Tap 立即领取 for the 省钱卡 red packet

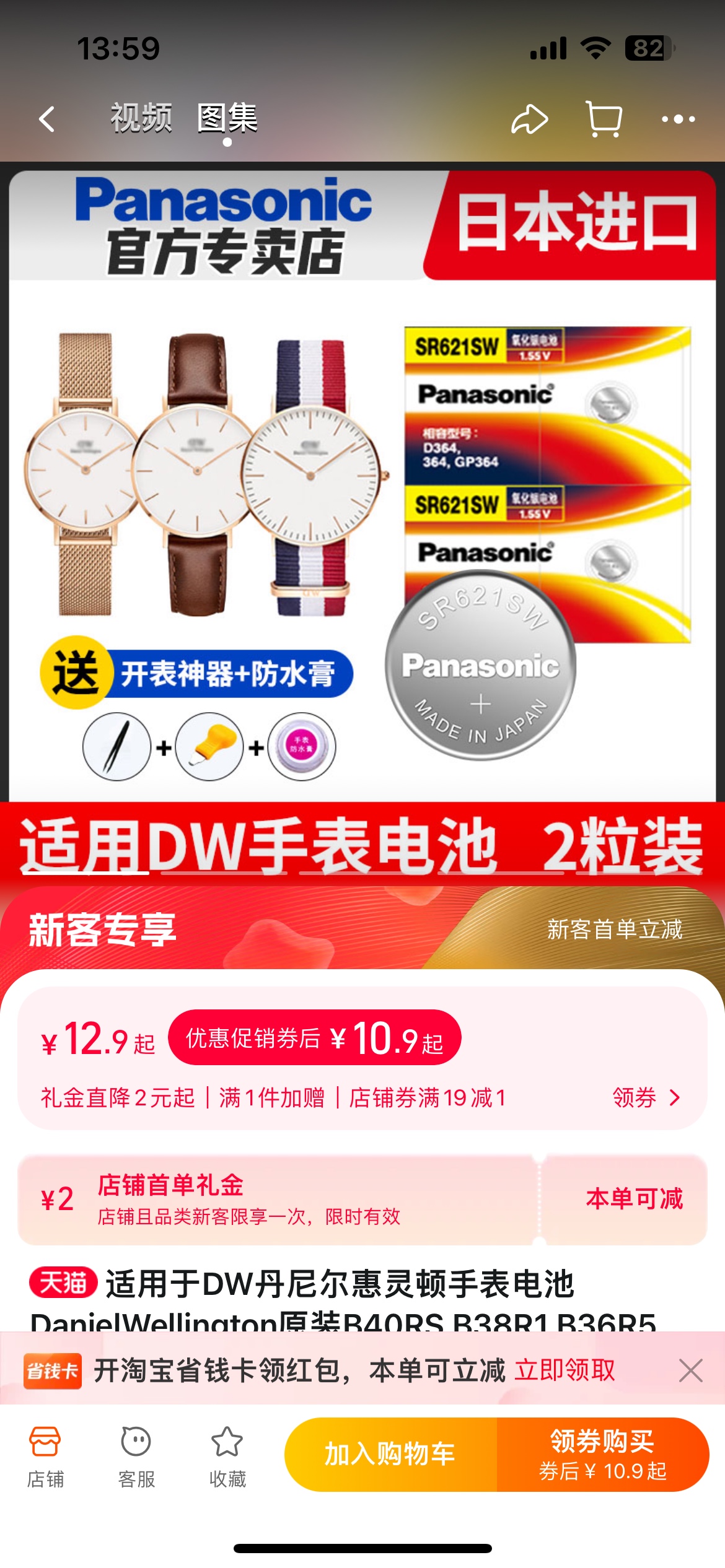(x=565, y=1370)
